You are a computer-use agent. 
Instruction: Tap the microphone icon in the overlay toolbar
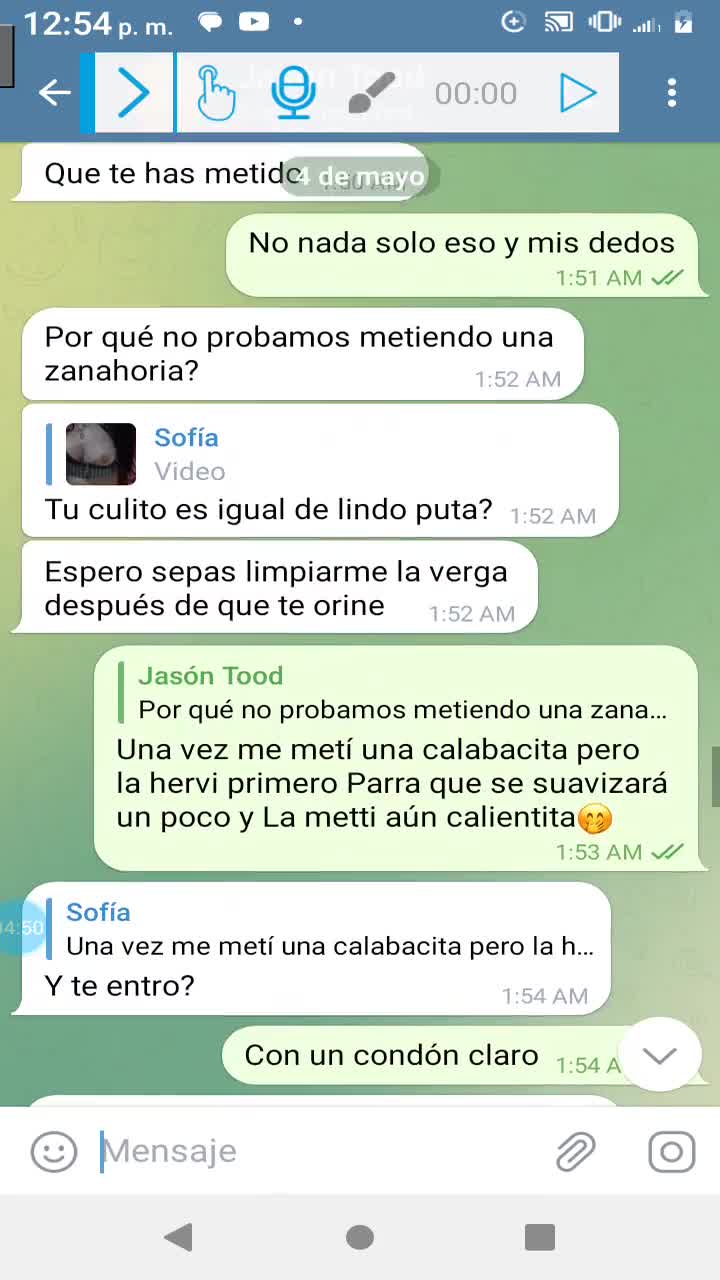[x=293, y=93]
